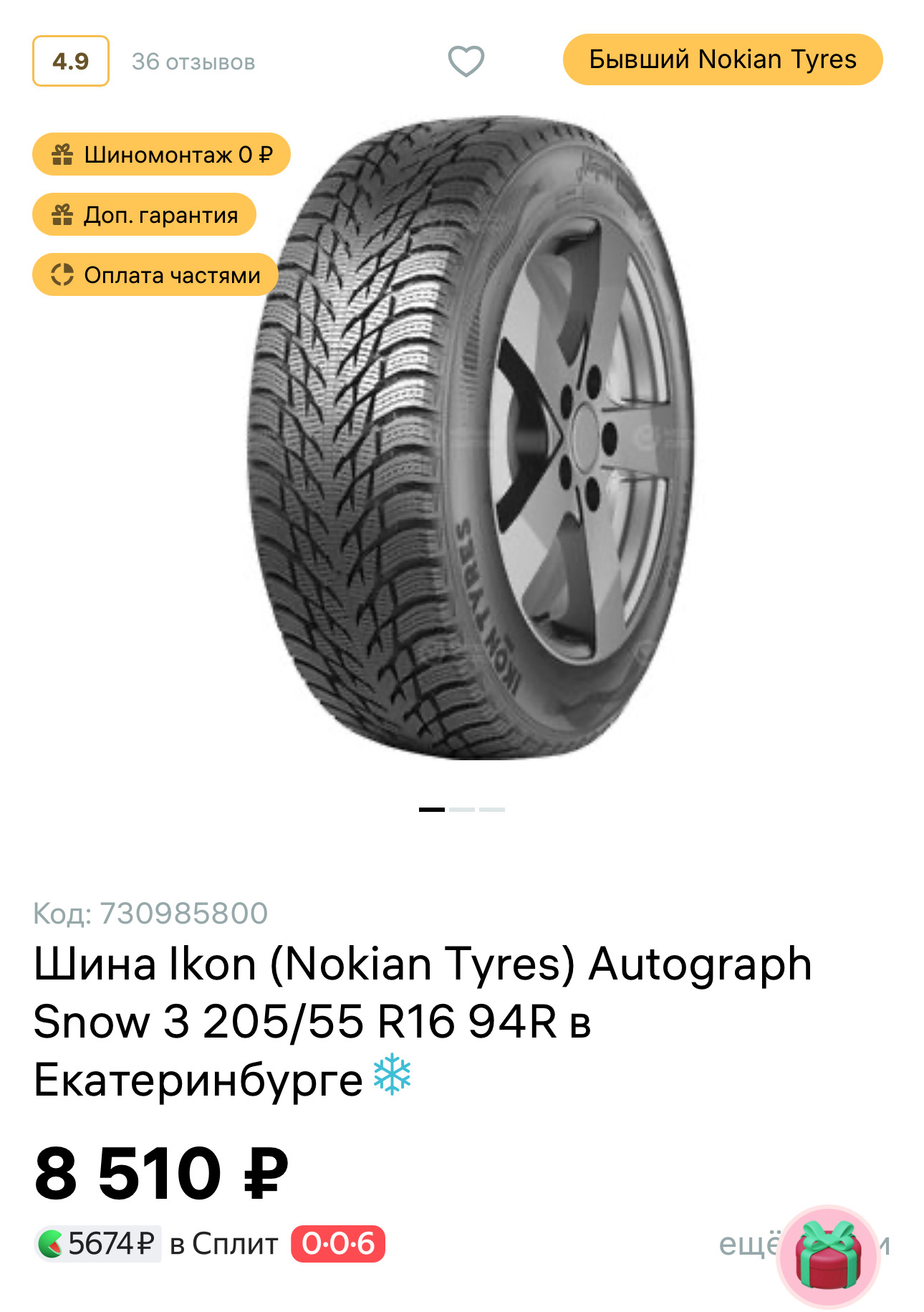Open the 36 отзывов reviews
Image resolution: width=924 pixels, height=1312 pixels.
(x=193, y=62)
